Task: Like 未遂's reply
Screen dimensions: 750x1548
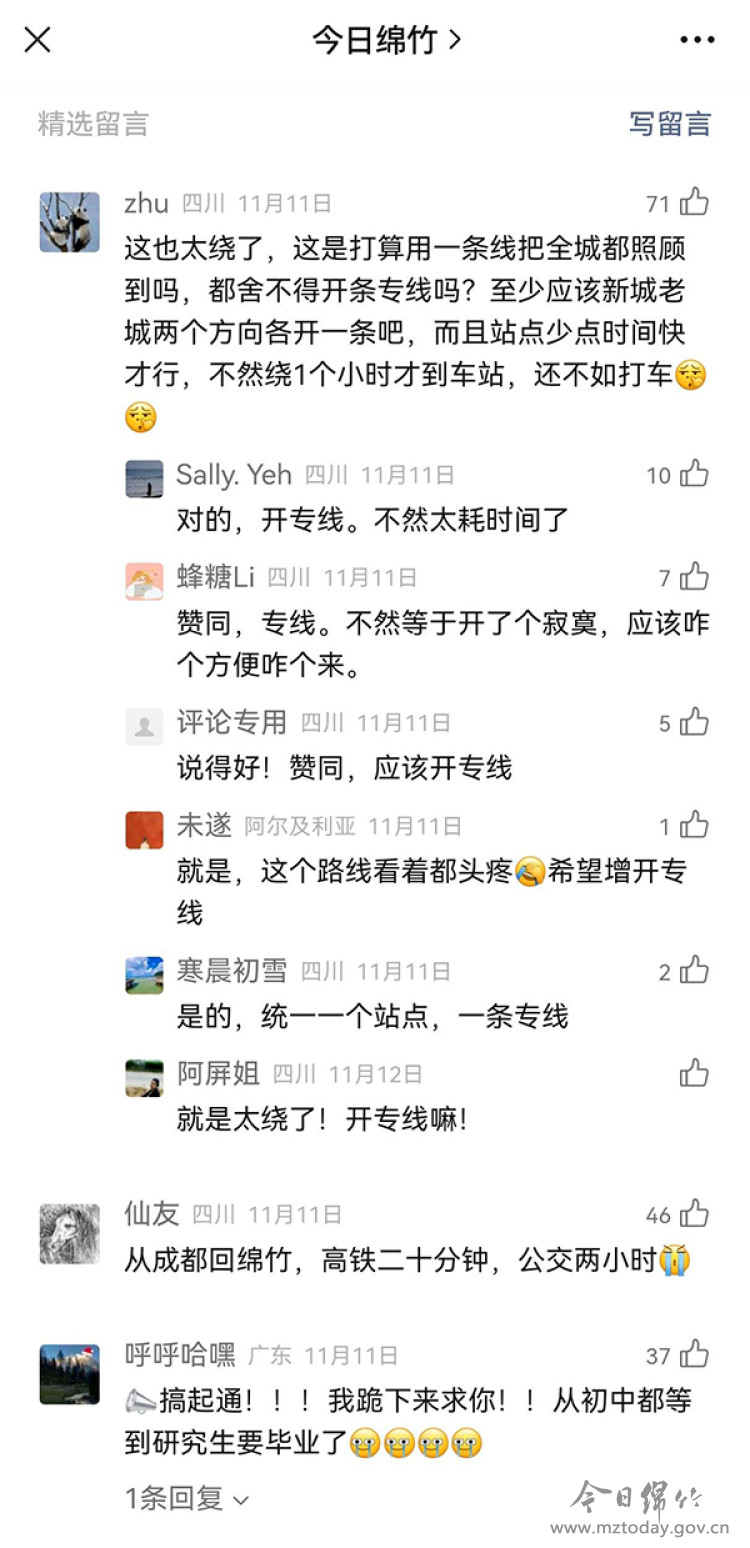Action: [x=694, y=826]
